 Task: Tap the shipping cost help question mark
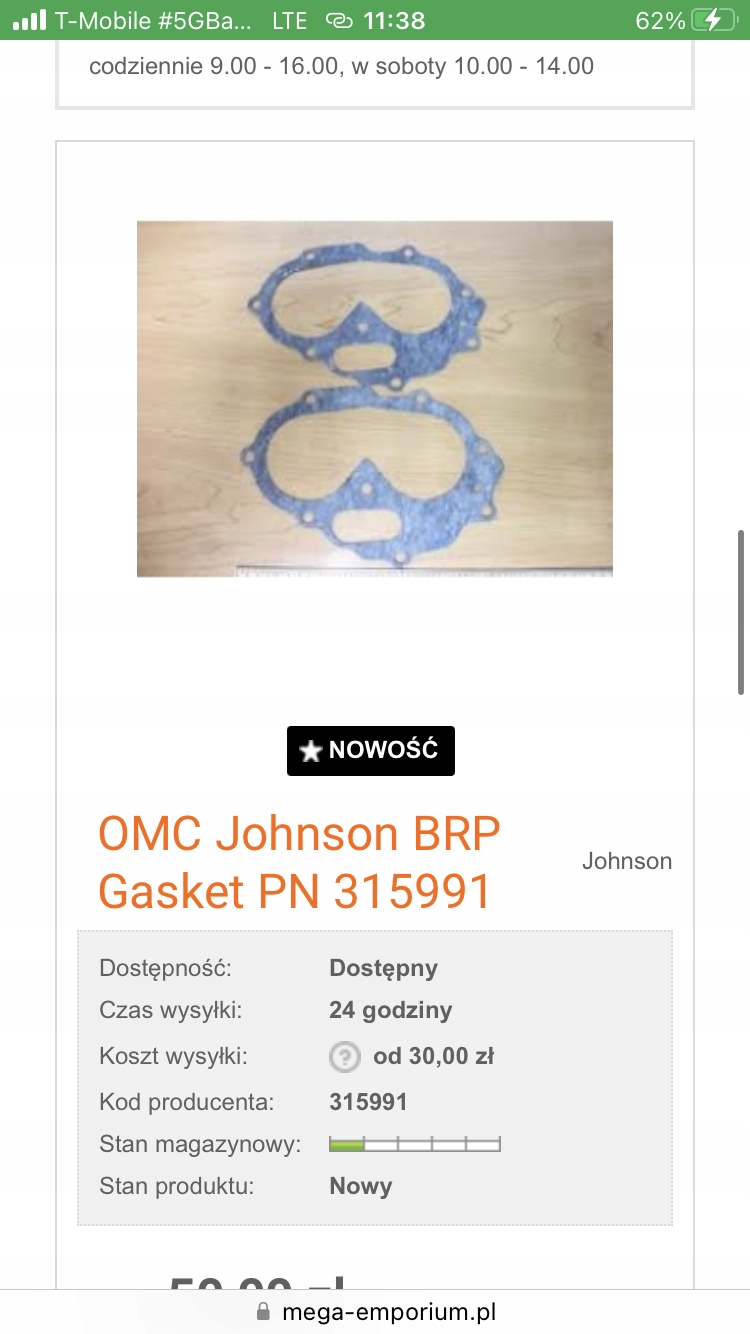click(344, 1057)
